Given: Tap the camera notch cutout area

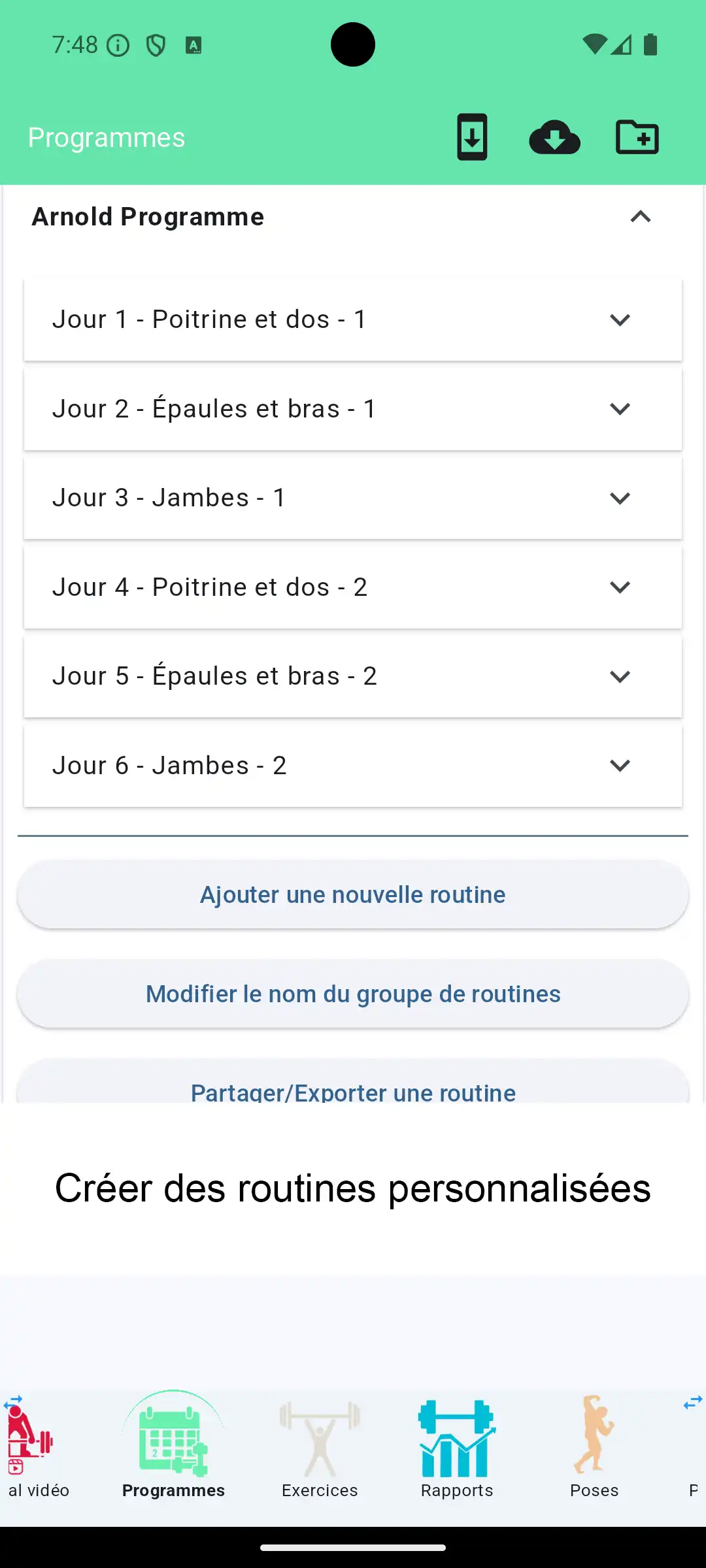Looking at the screenshot, I should tap(353, 44).
